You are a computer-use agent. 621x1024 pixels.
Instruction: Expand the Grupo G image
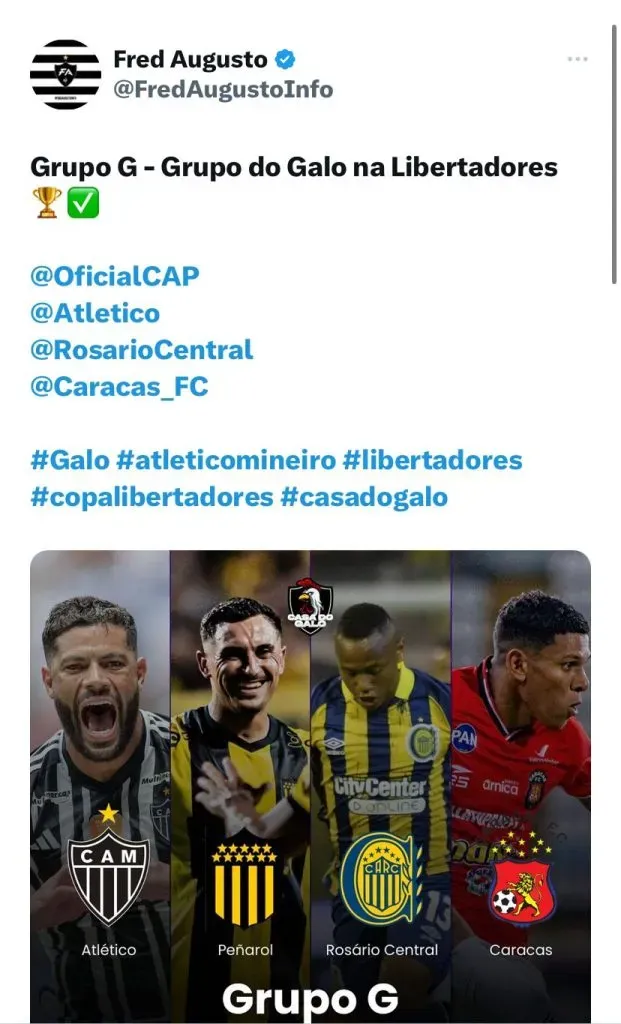pos(310,780)
